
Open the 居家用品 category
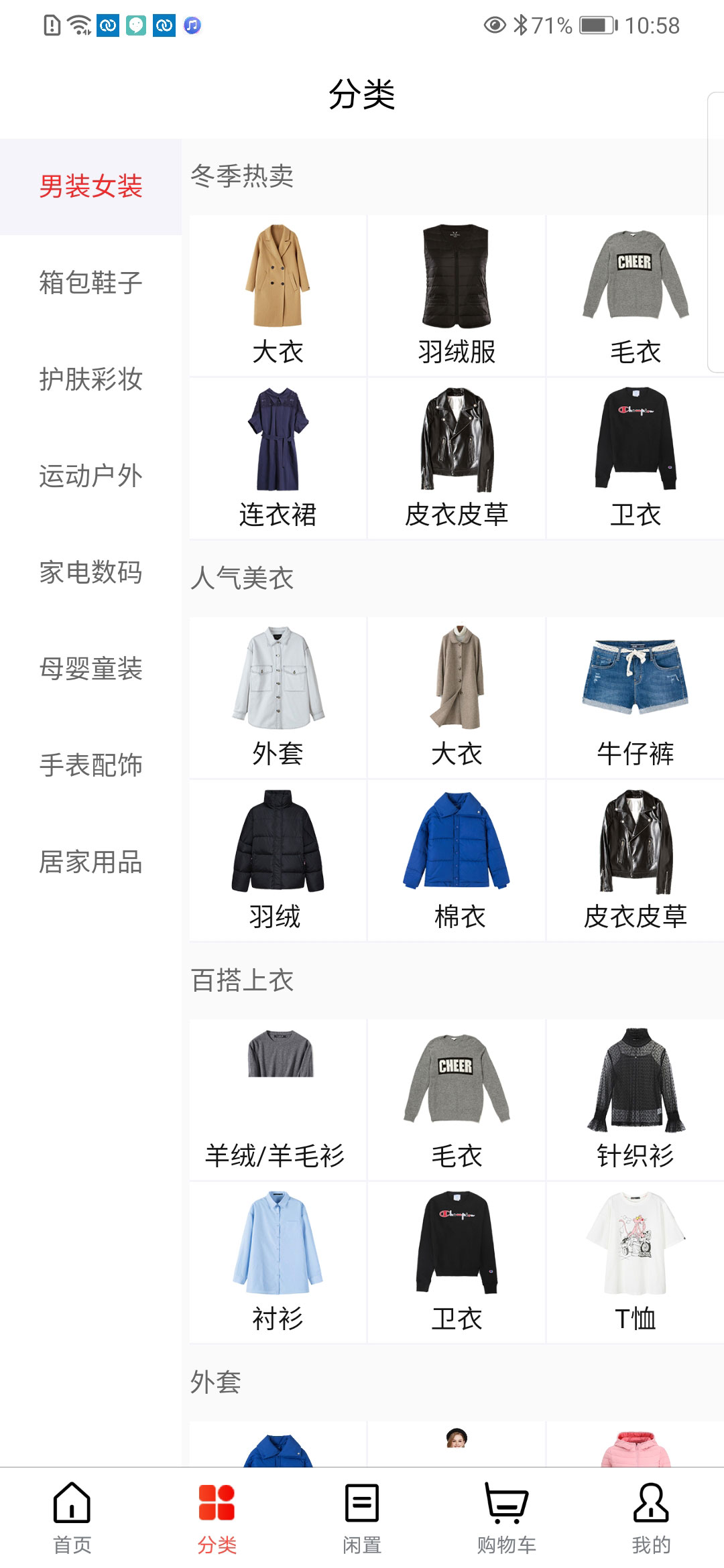90,861
